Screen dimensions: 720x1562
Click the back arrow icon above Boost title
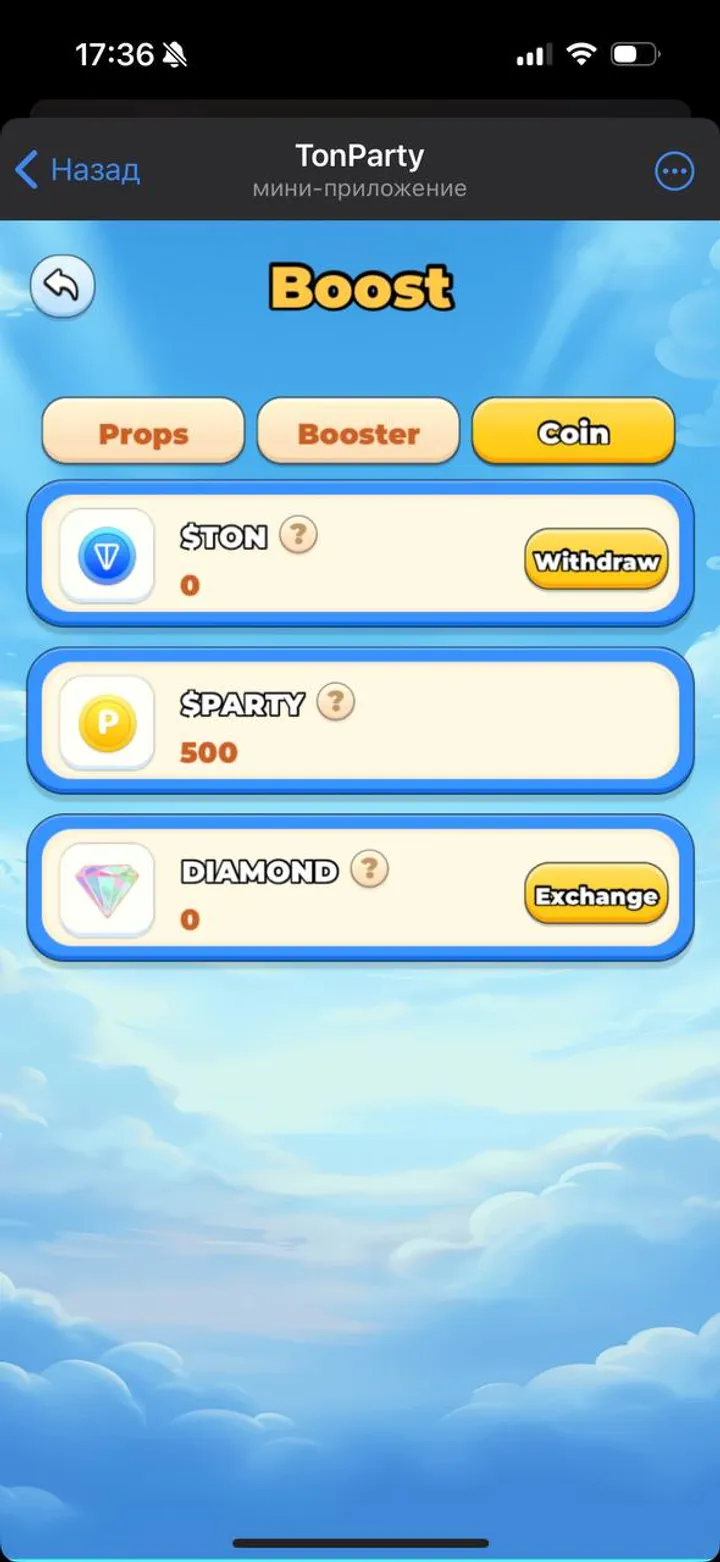pyautogui.click(x=62, y=287)
